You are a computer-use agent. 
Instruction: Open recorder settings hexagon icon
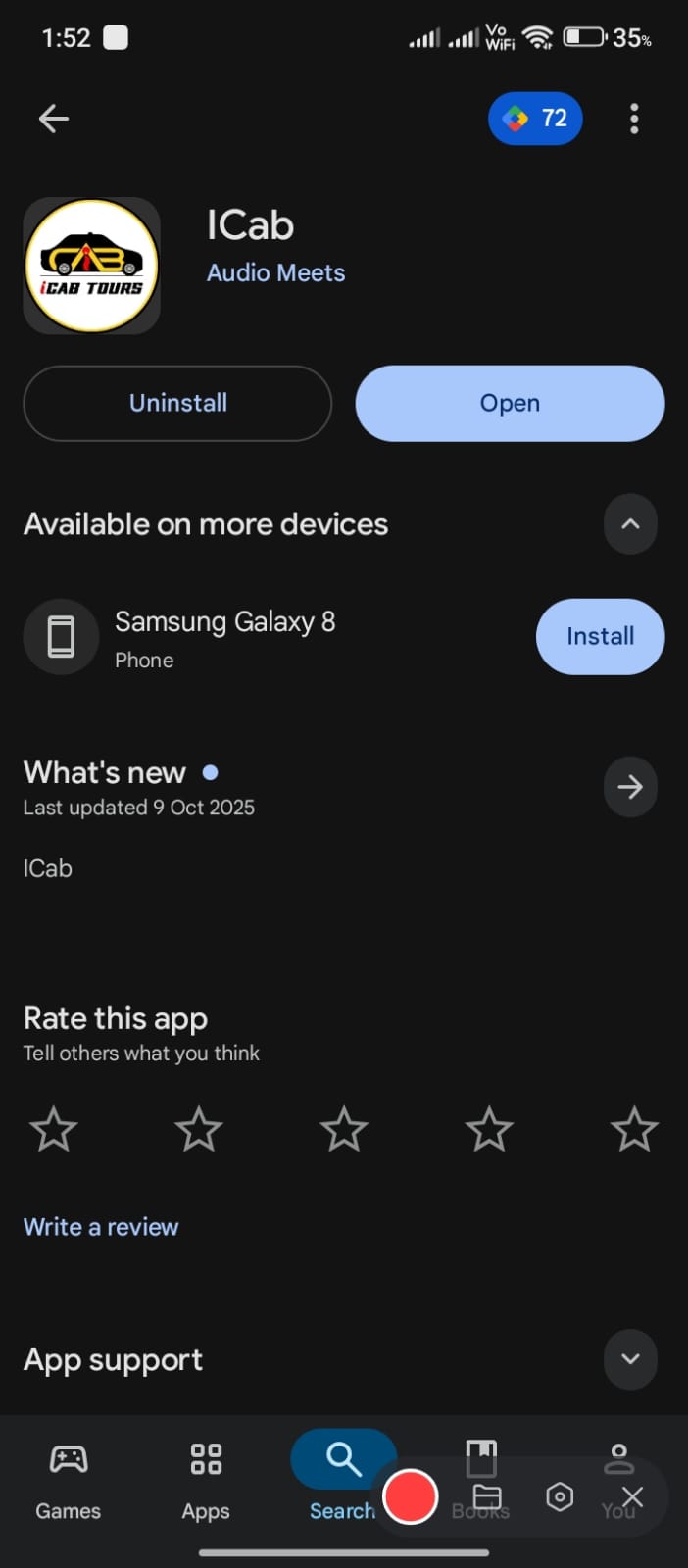[x=560, y=1496]
